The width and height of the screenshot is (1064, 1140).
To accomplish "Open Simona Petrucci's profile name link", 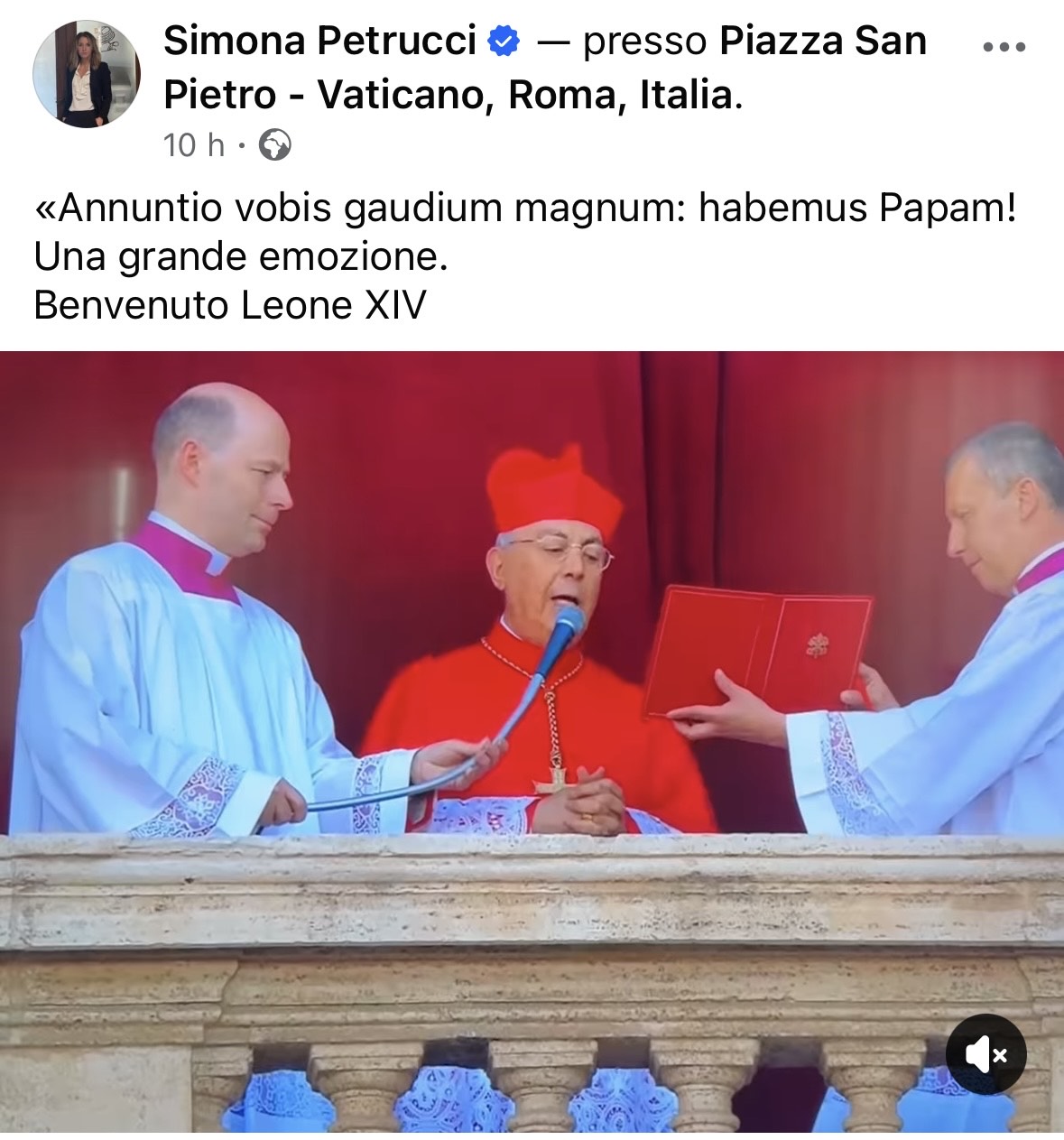I will [x=320, y=42].
